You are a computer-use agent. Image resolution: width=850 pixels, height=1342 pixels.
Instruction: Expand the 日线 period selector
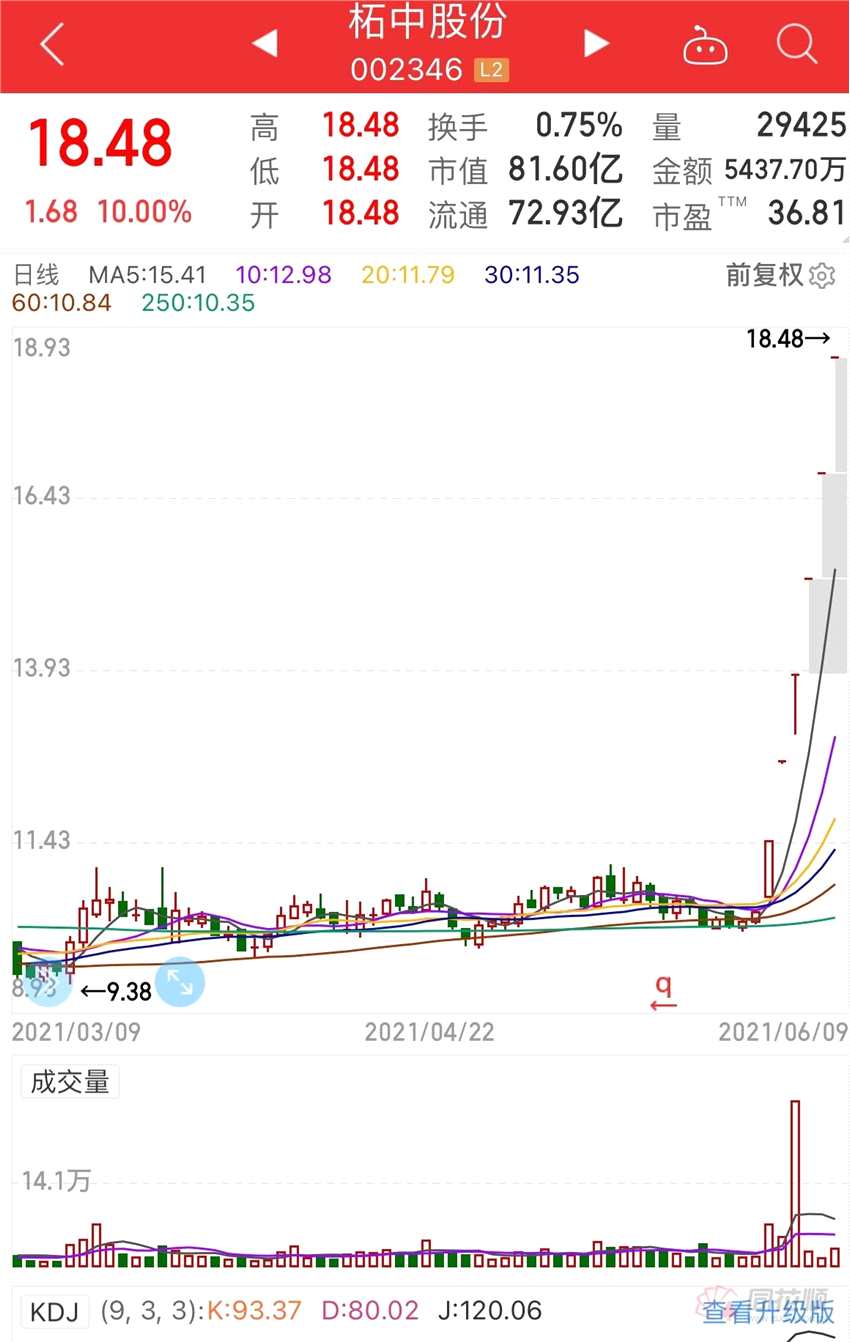pos(36,276)
